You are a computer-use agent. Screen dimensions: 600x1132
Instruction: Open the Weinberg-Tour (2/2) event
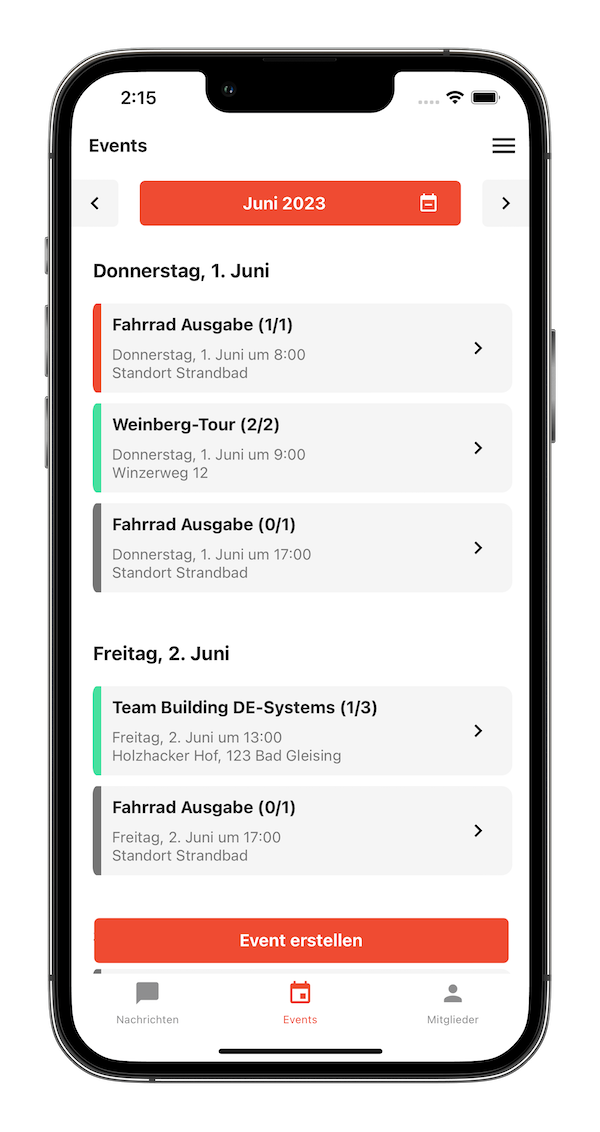(302, 448)
